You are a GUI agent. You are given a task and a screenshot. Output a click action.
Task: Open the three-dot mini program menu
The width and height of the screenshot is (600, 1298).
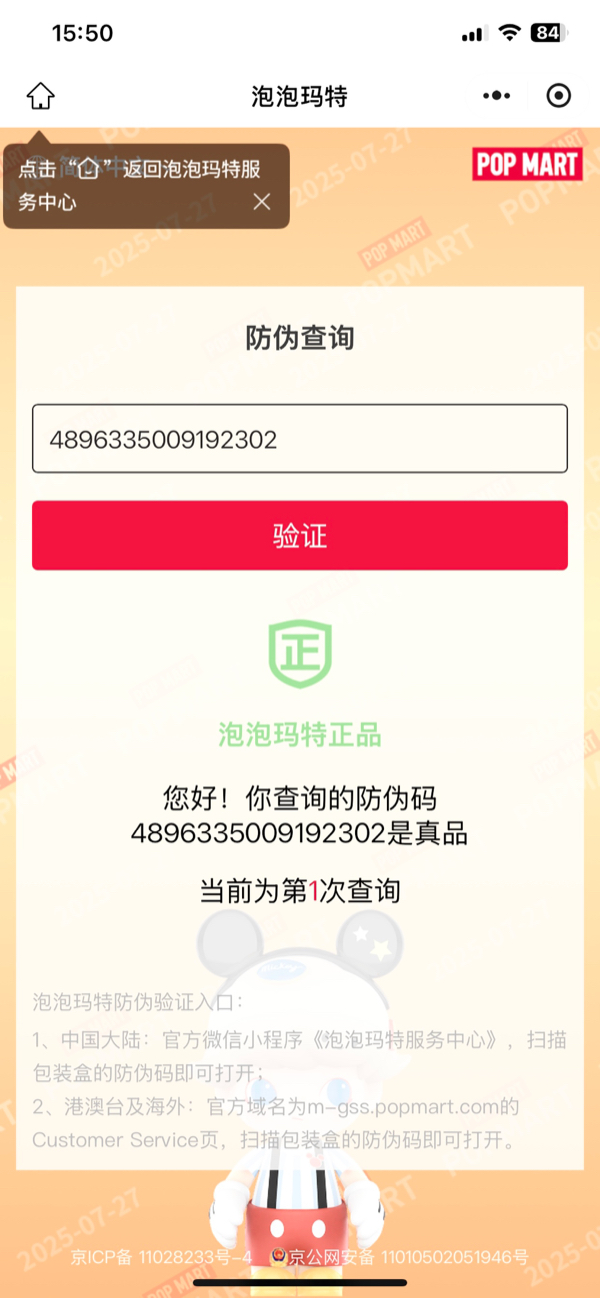[496, 96]
